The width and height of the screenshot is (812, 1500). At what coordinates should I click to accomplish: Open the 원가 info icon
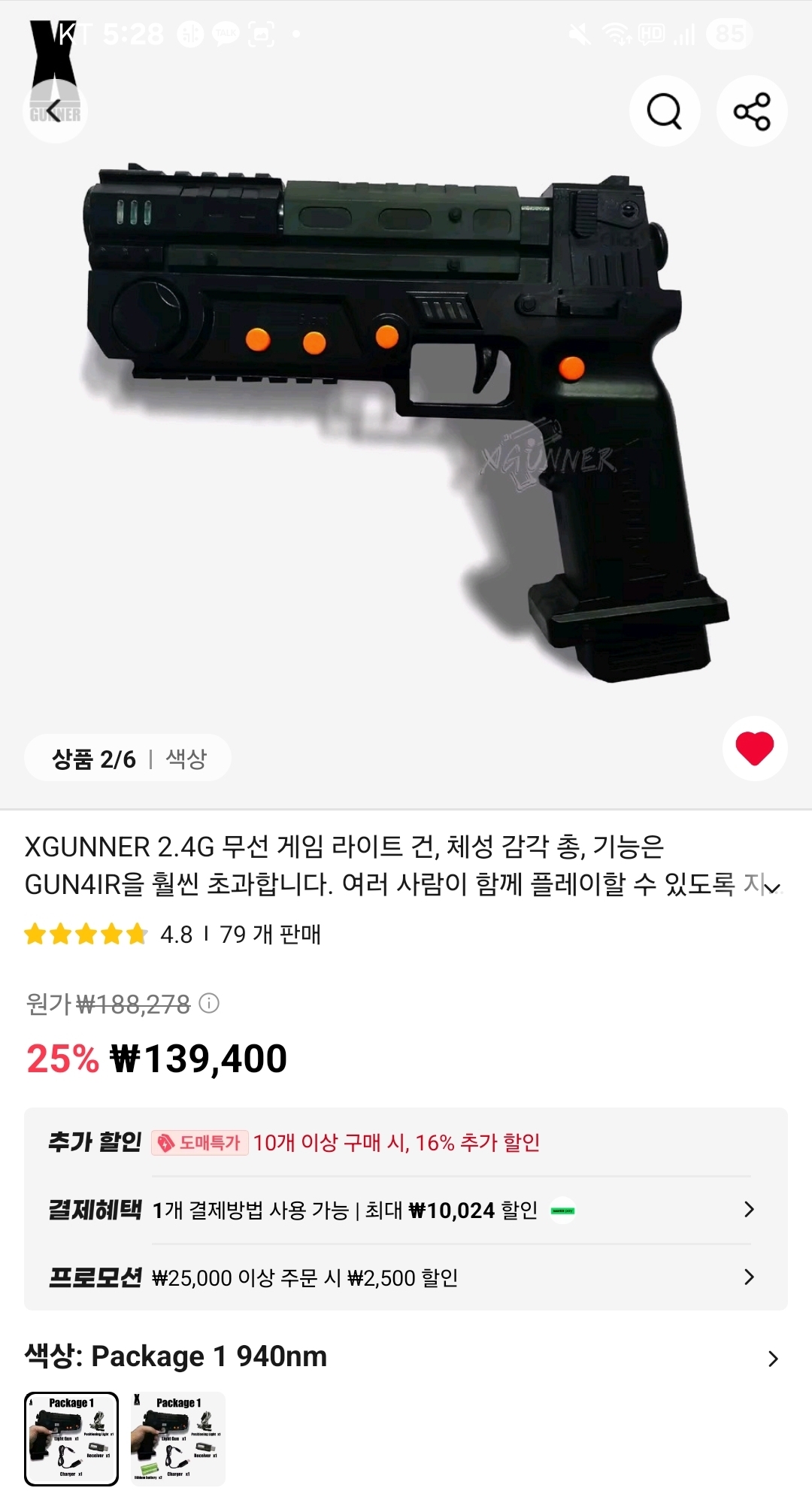pos(209,1003)
